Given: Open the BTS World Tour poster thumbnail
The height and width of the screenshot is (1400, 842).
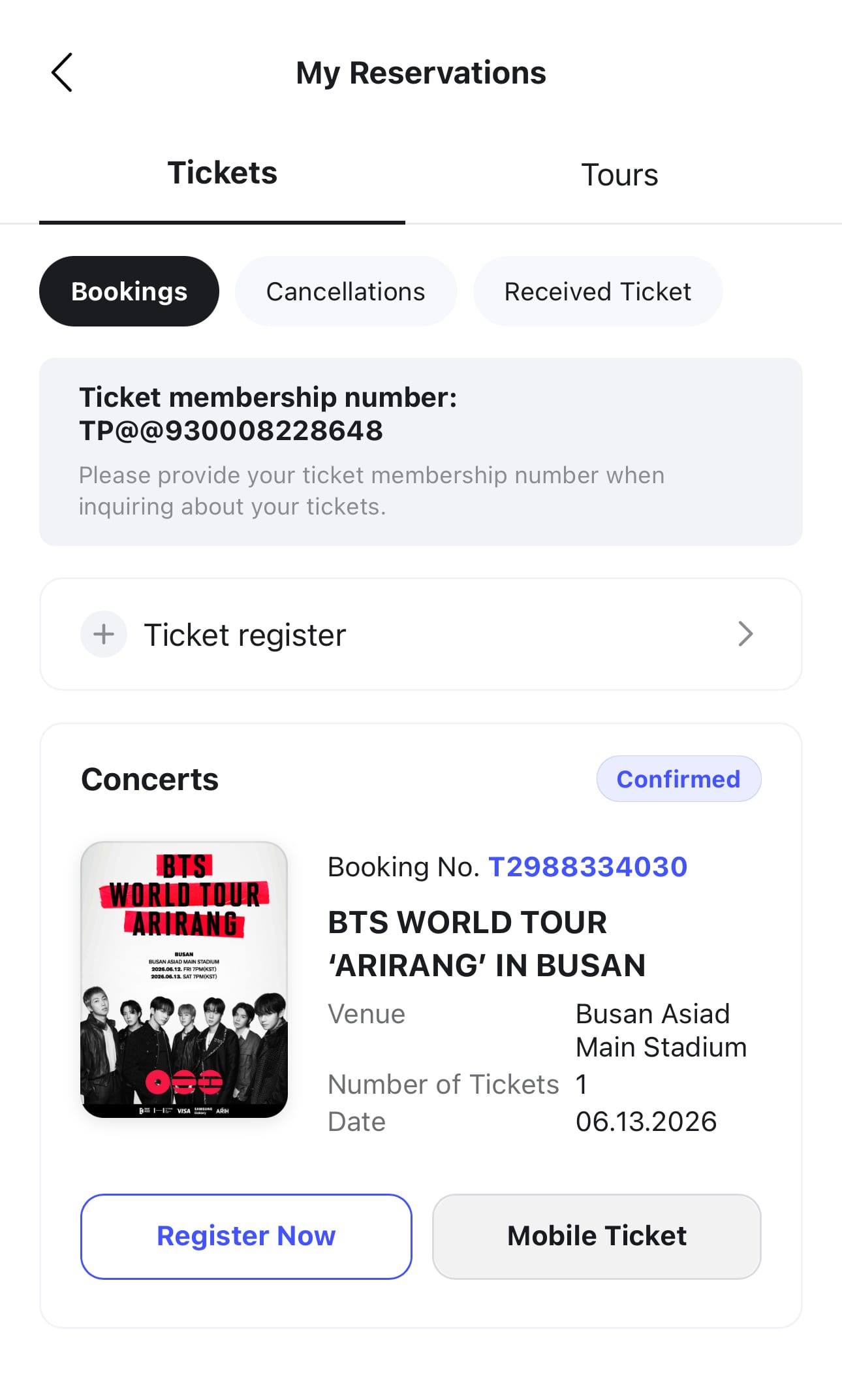Looking at the screenshot, I should pos(184,979).
